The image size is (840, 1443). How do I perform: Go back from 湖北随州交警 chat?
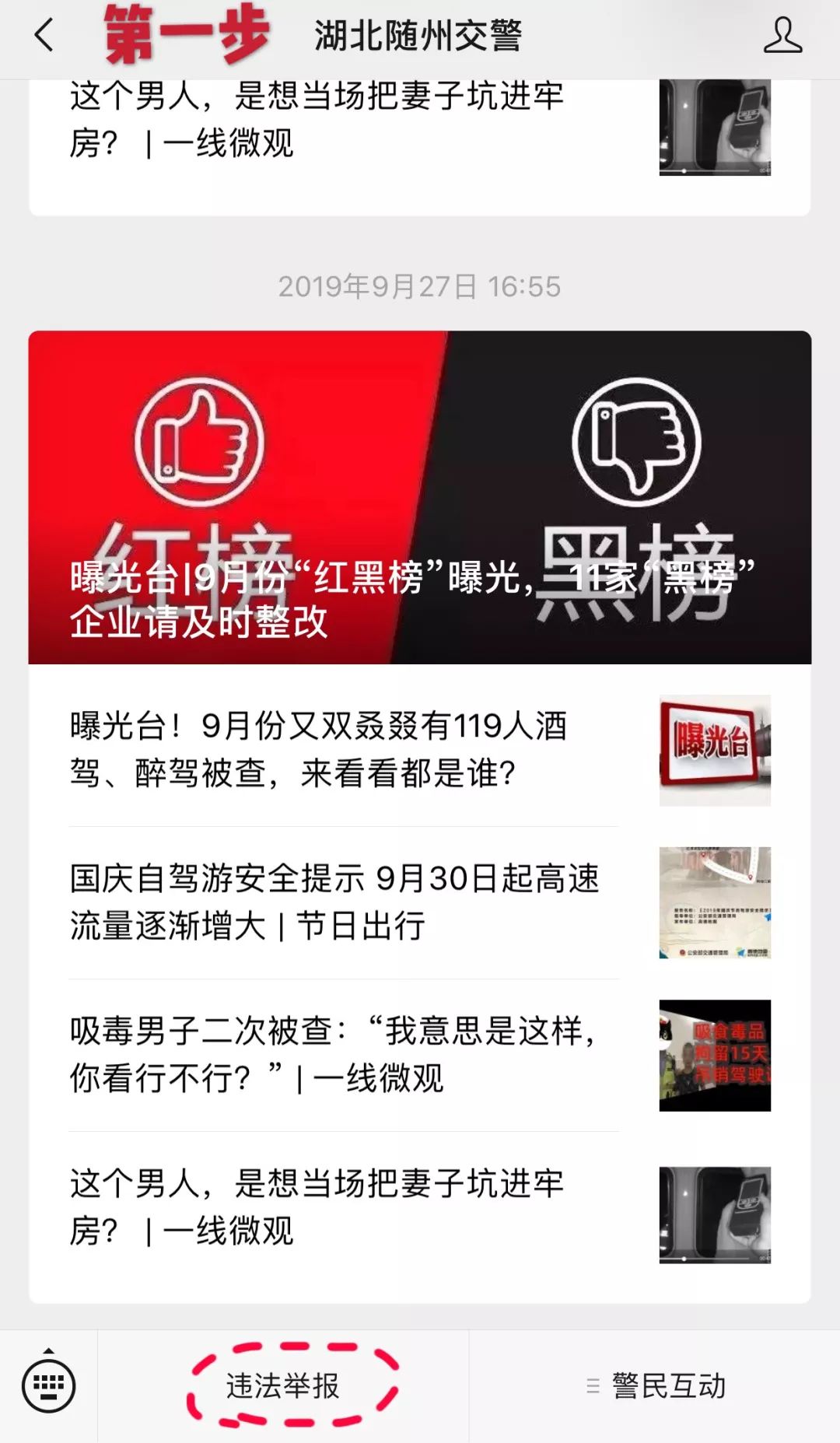point(44,36)
